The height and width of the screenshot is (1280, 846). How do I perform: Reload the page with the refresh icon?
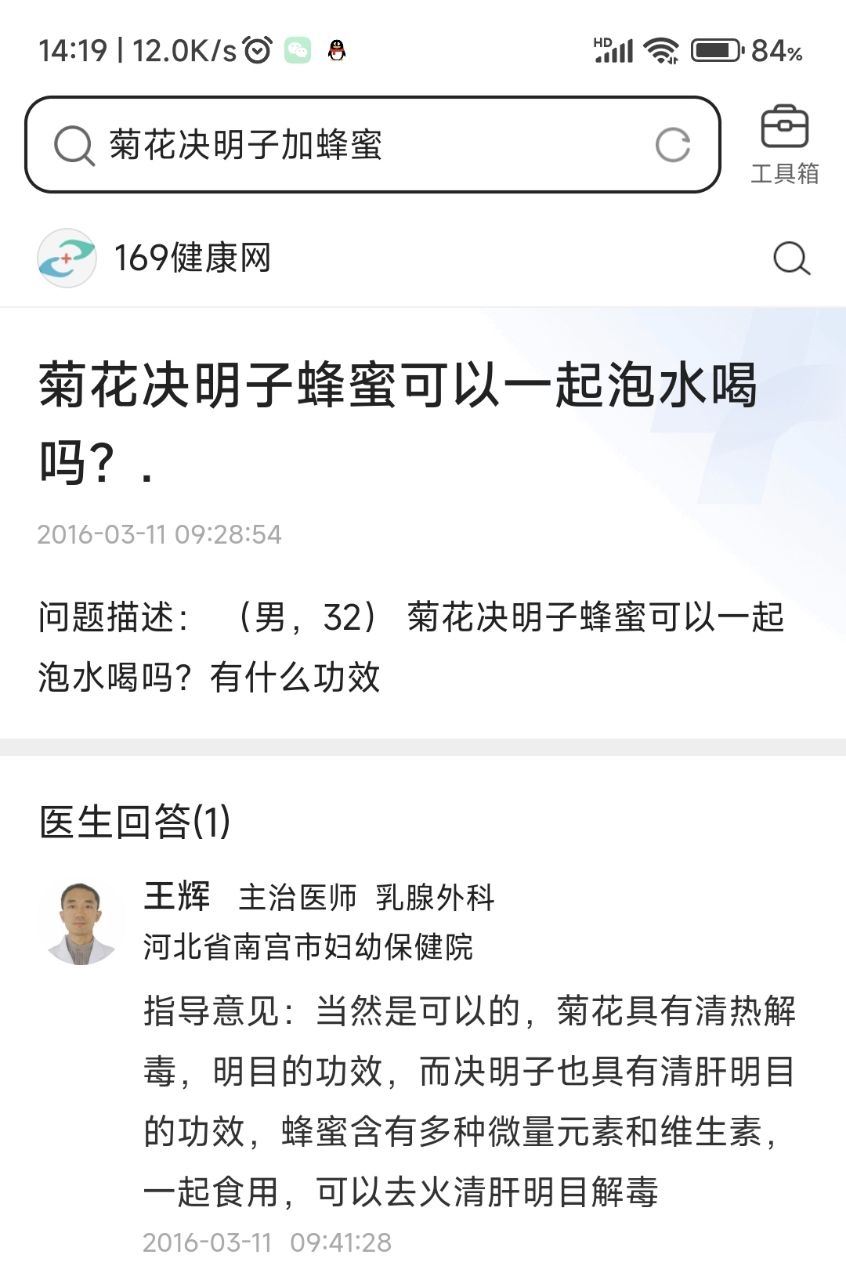click(673, 146)
